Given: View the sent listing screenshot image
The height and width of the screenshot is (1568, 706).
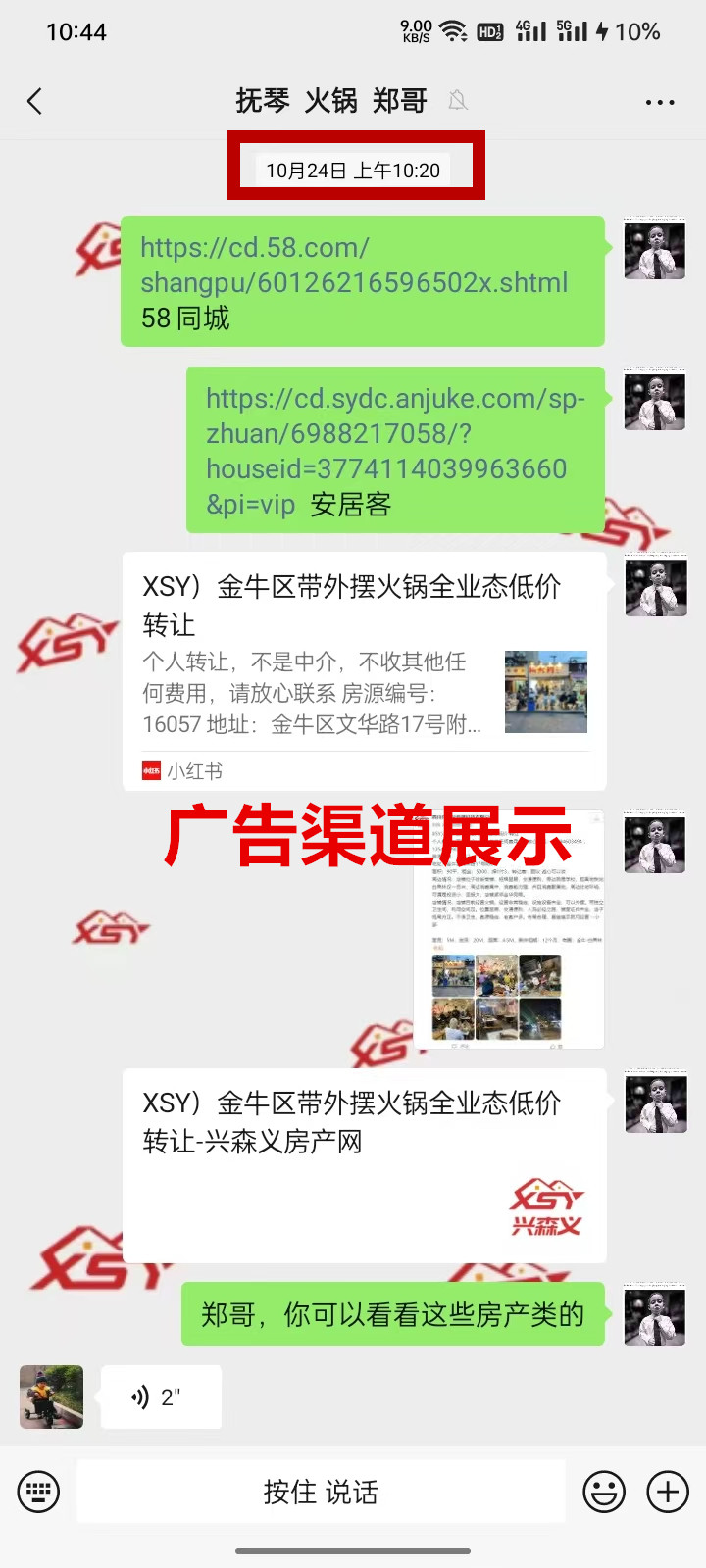Looking at the screenshot, I should pos(509,929).
